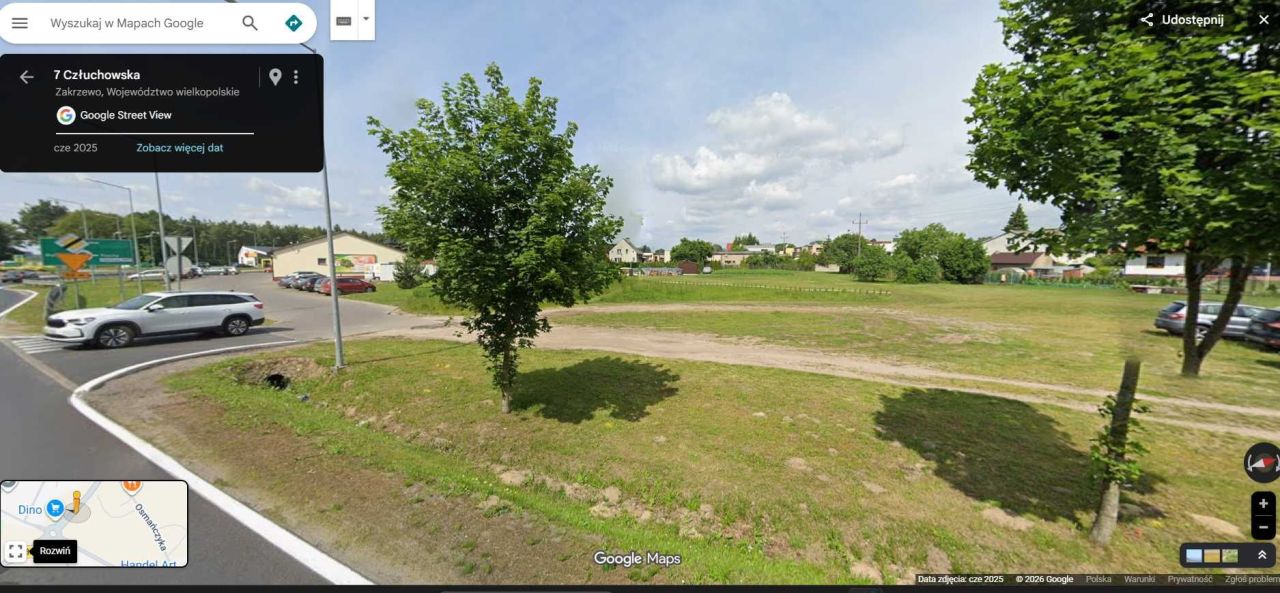Expand the mini map with Rozwiń

[x=16, y=551]
